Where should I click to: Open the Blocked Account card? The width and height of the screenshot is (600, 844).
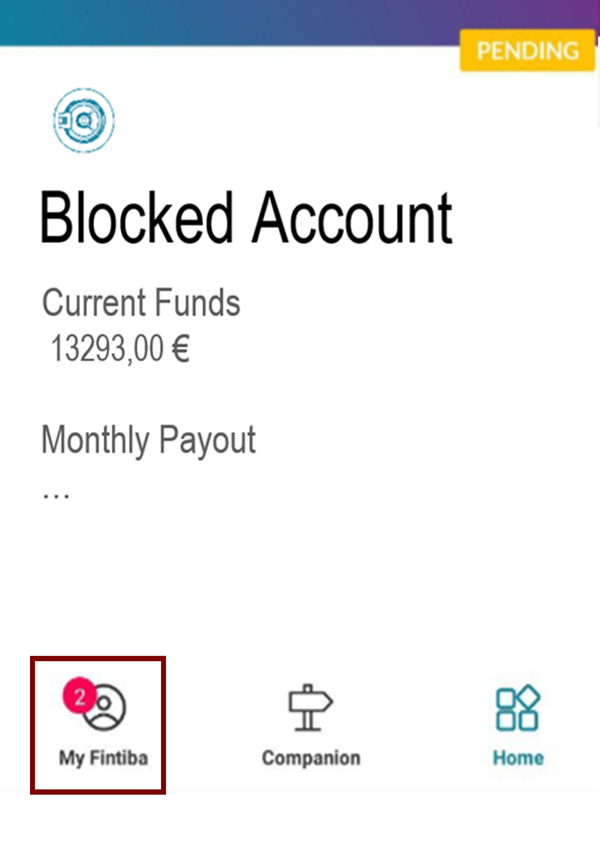click(x=246, y=219)
